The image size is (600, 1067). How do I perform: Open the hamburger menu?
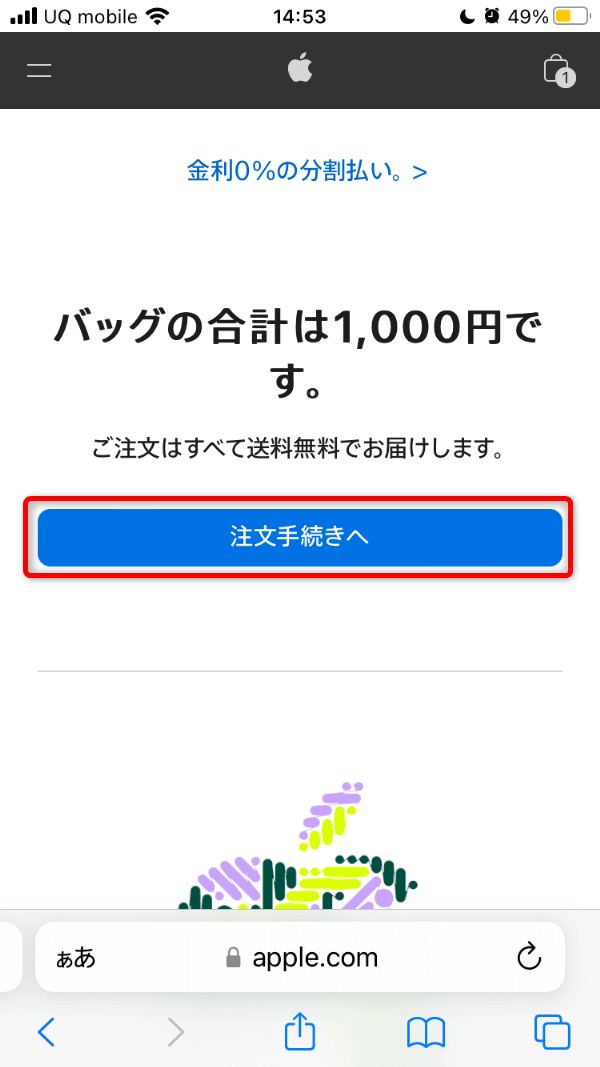click(x=39, y=70)
